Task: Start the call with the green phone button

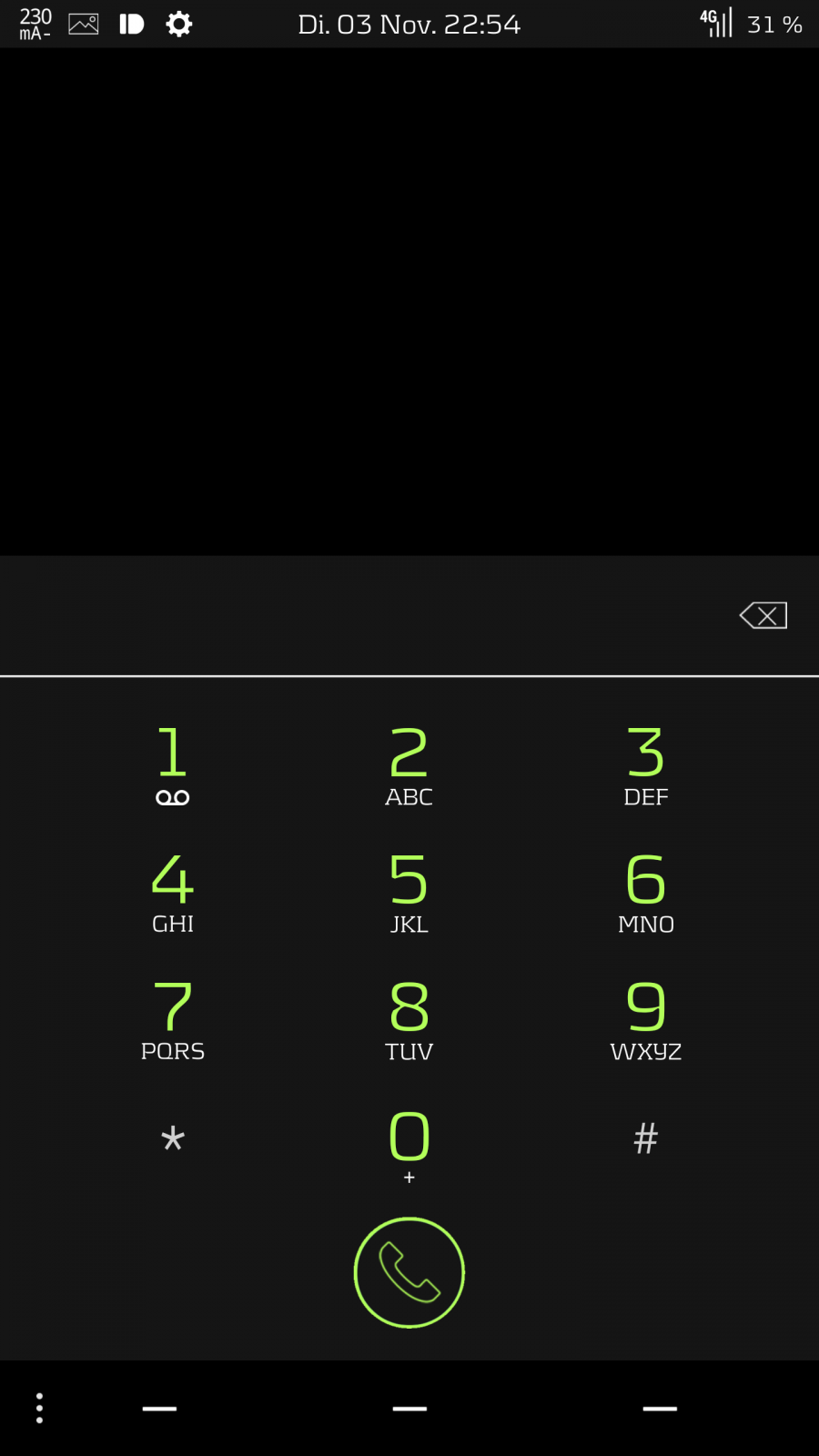Action: (x=409, y=1272)
